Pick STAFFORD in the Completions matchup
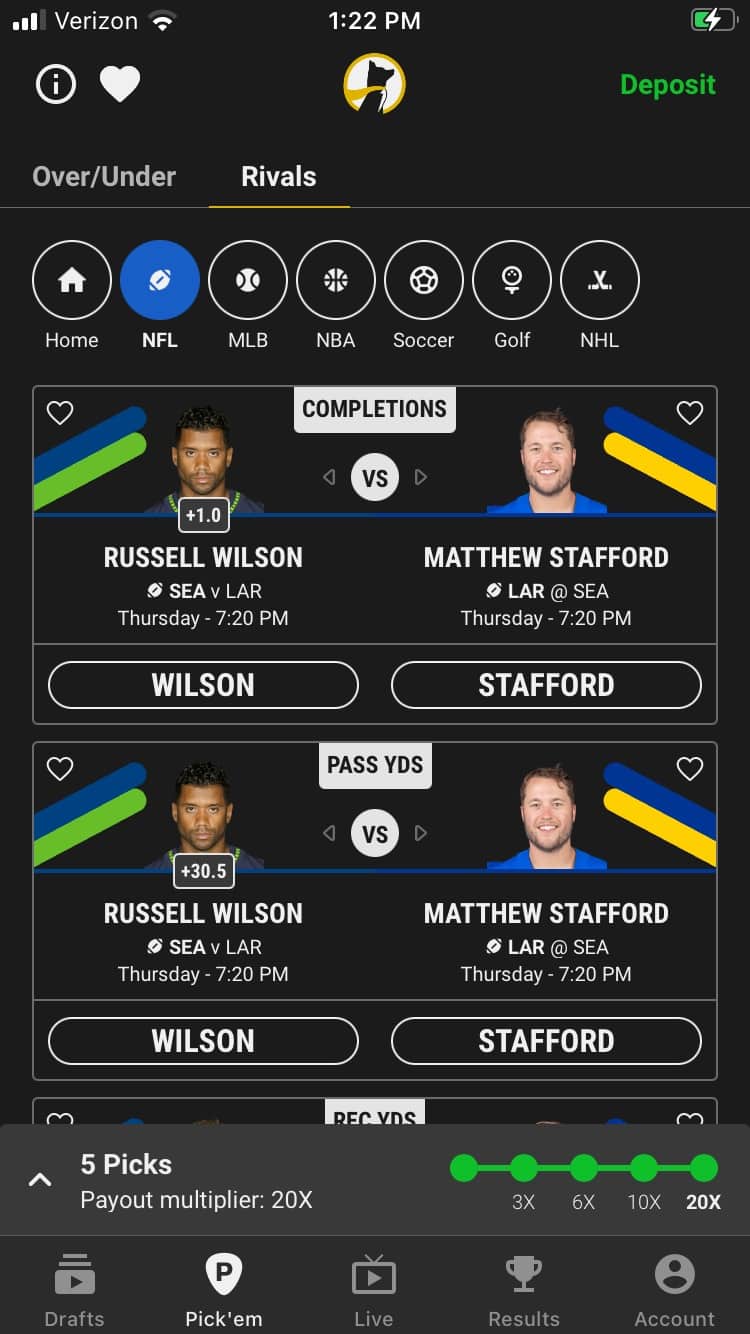 pyautogui.click(x=546, y=685)
